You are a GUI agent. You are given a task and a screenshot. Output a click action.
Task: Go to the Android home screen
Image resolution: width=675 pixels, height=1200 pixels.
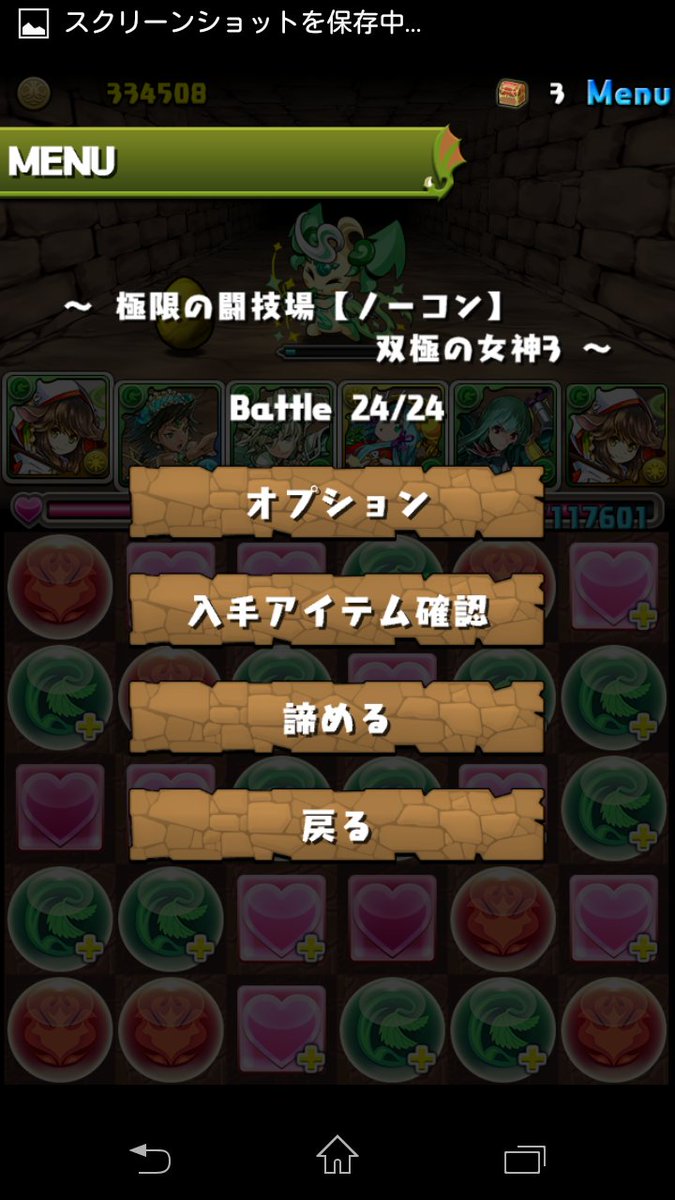pos(337,1155)
